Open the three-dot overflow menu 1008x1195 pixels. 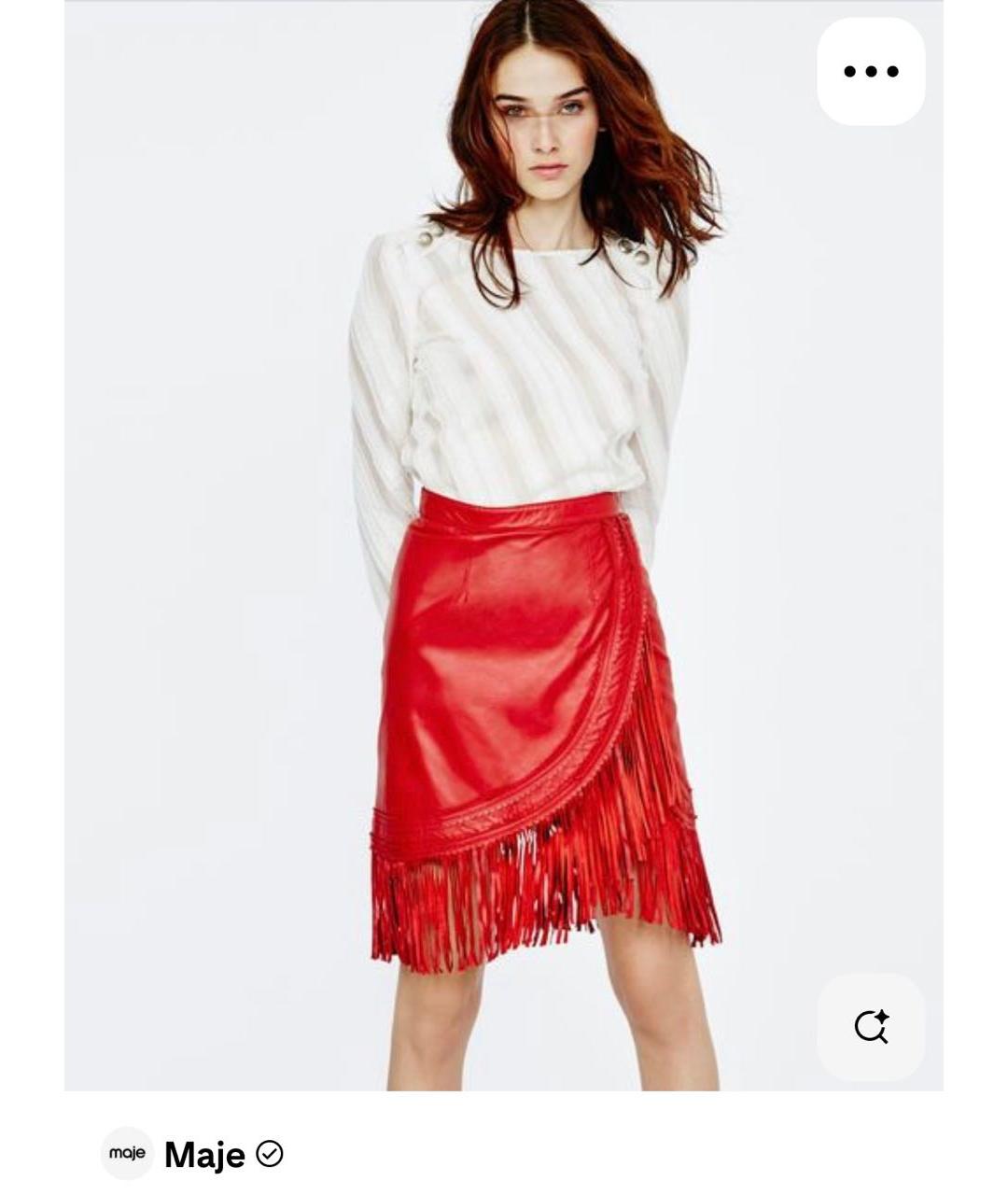click(870, 72)
